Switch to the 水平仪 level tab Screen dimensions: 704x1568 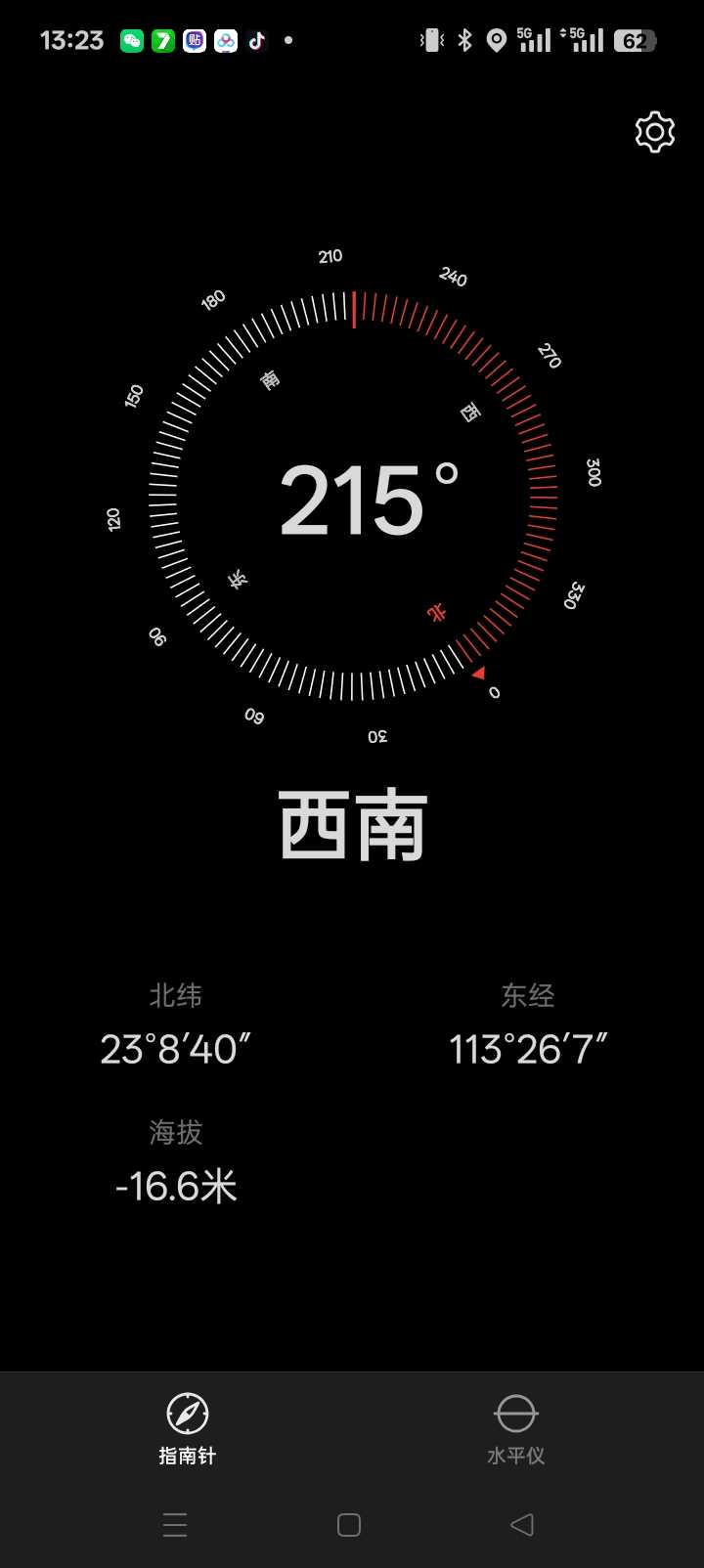point(515,1427)
